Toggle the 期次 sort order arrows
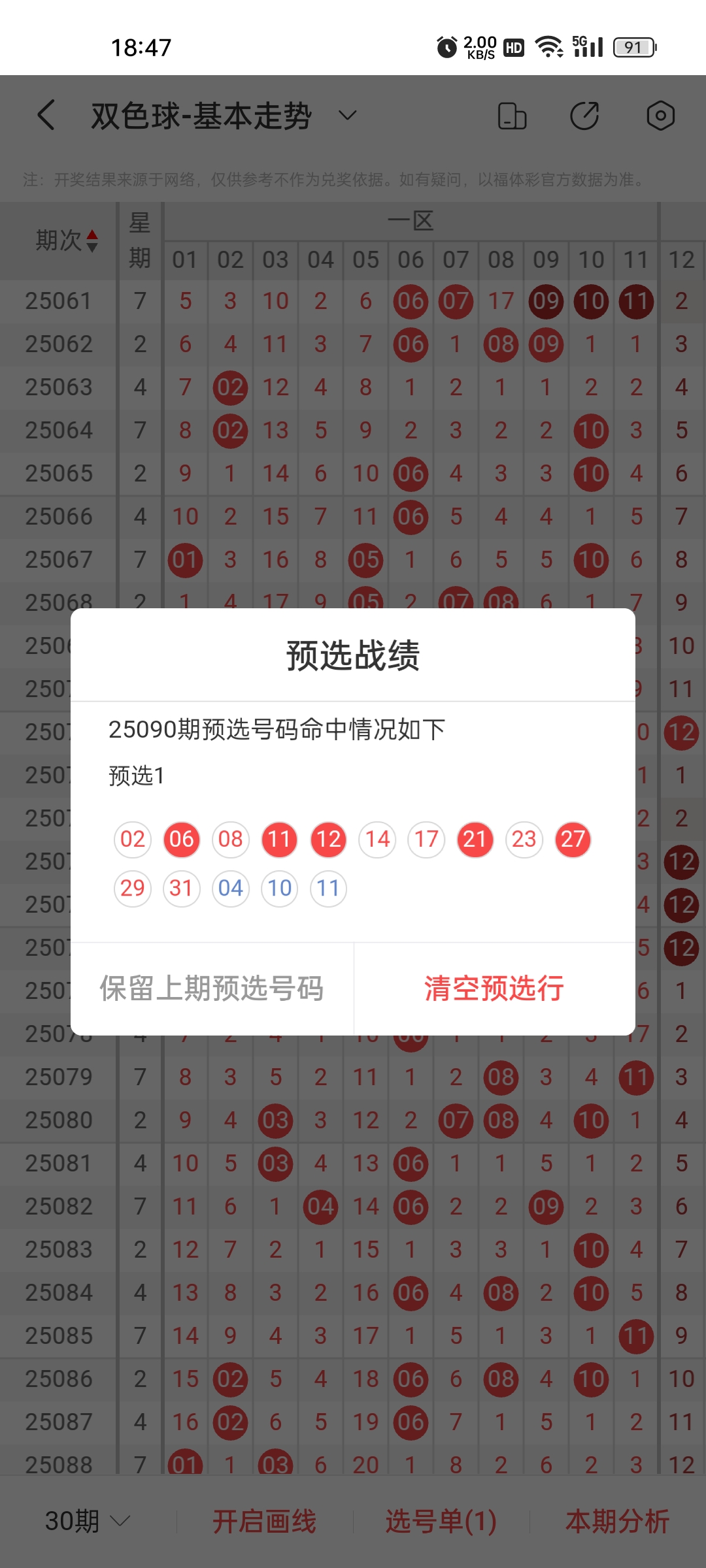This screenshot has width=706, height=1568. pos(92,240)
